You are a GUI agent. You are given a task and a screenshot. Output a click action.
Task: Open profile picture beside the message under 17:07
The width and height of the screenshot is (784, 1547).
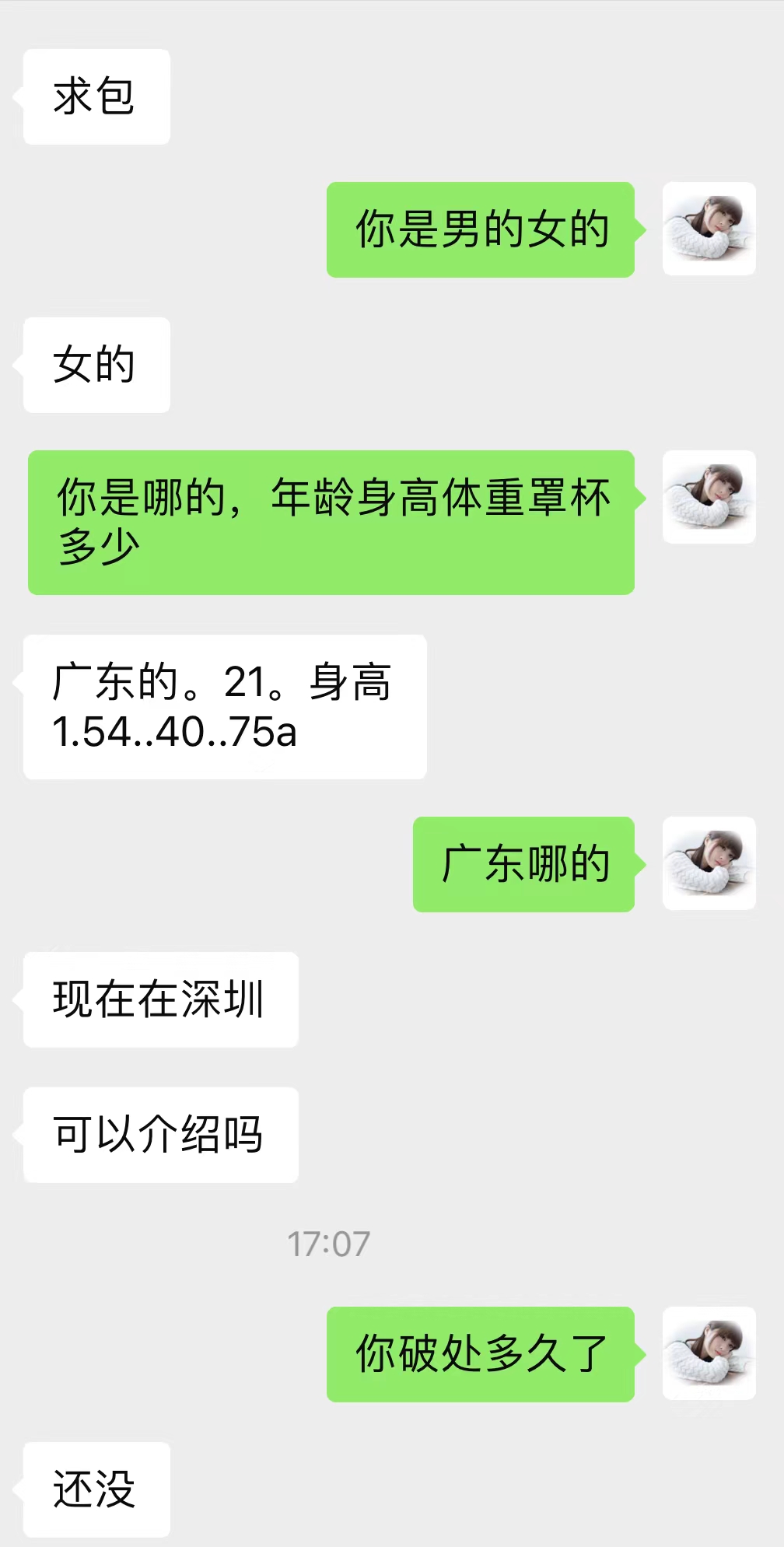click(x=709, y=1353)
